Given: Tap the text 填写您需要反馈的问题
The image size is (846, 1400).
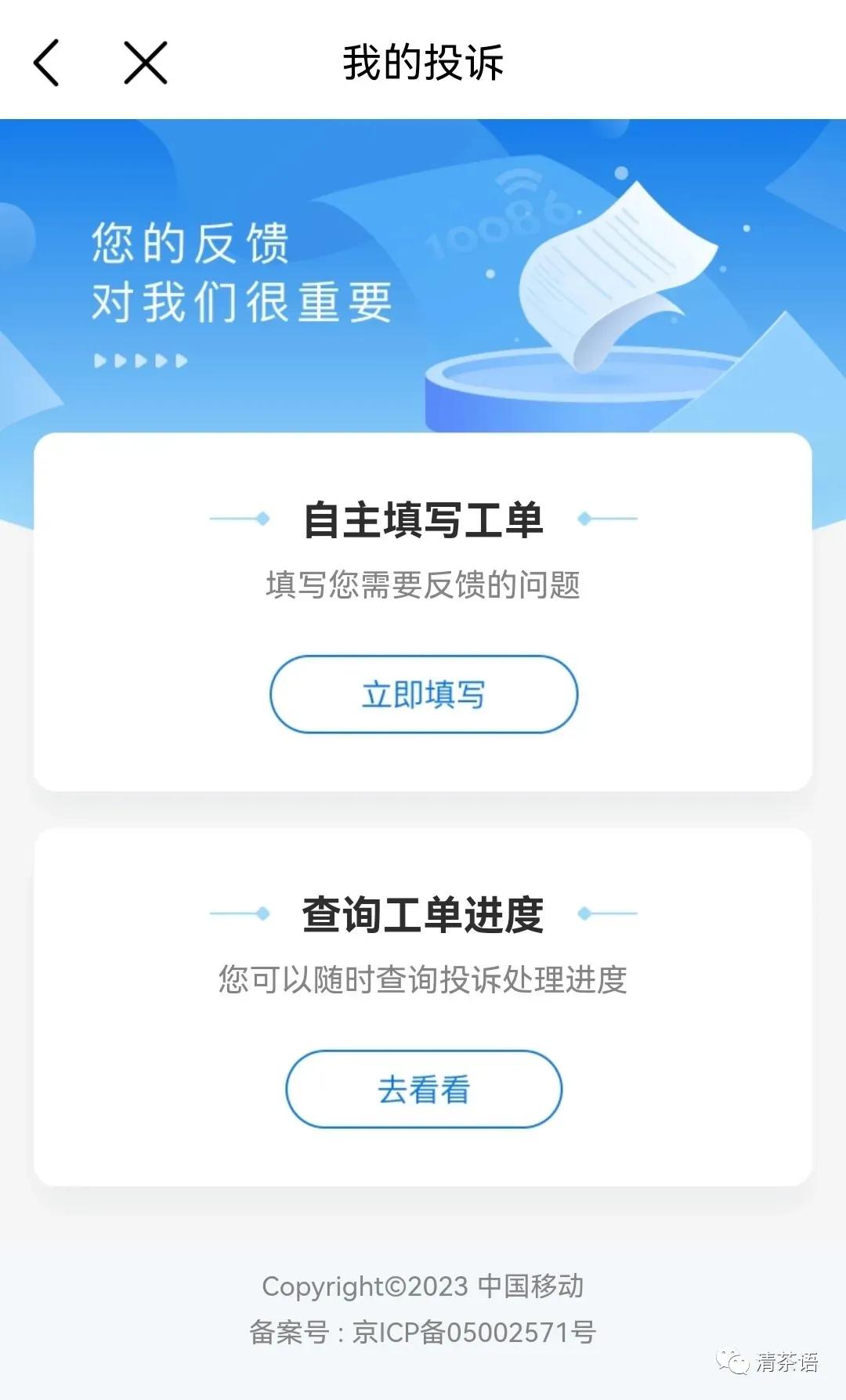Looking at the screenshot, I should (x=423, y=583).
